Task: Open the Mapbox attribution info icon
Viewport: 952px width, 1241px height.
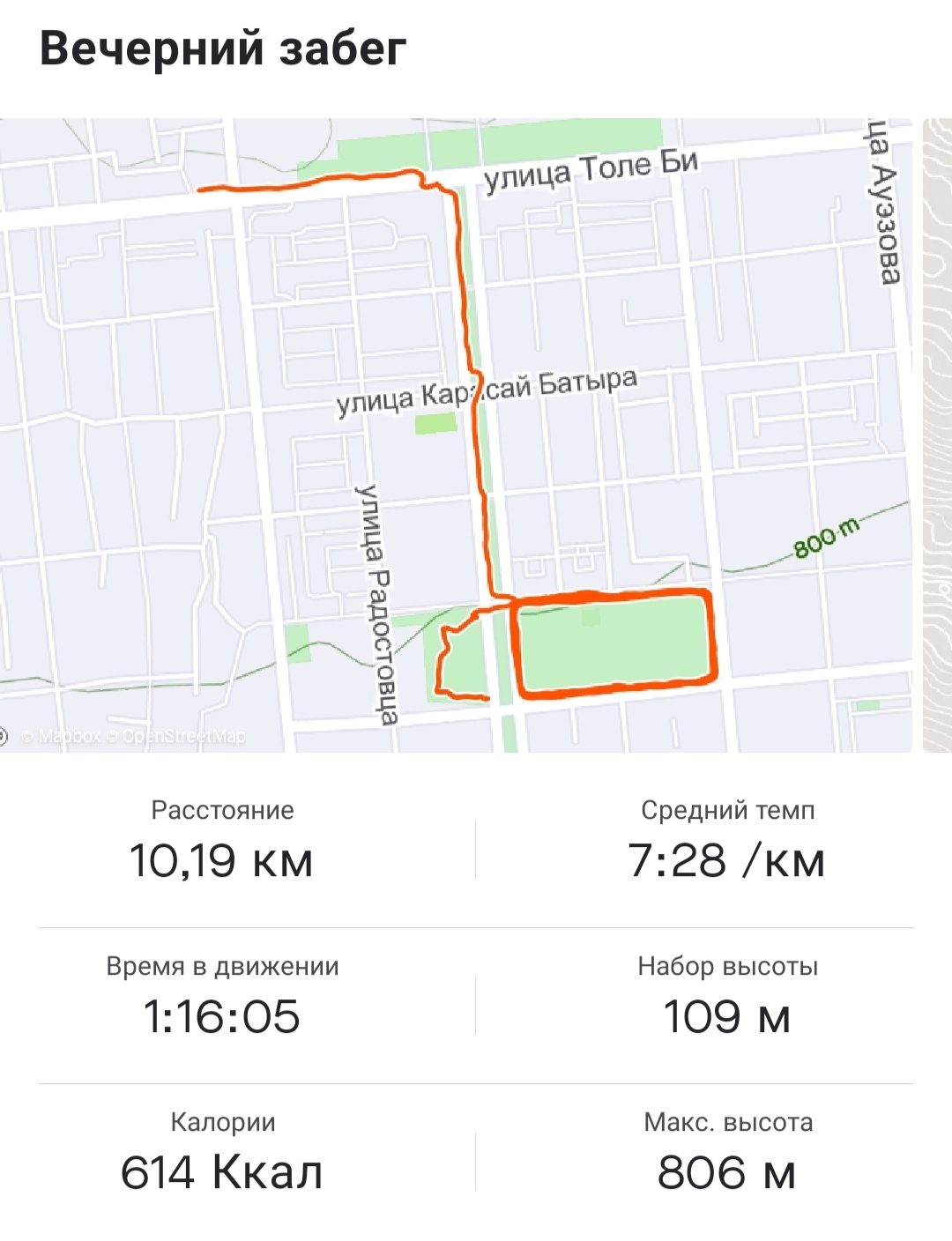Action: click(3, 736)
